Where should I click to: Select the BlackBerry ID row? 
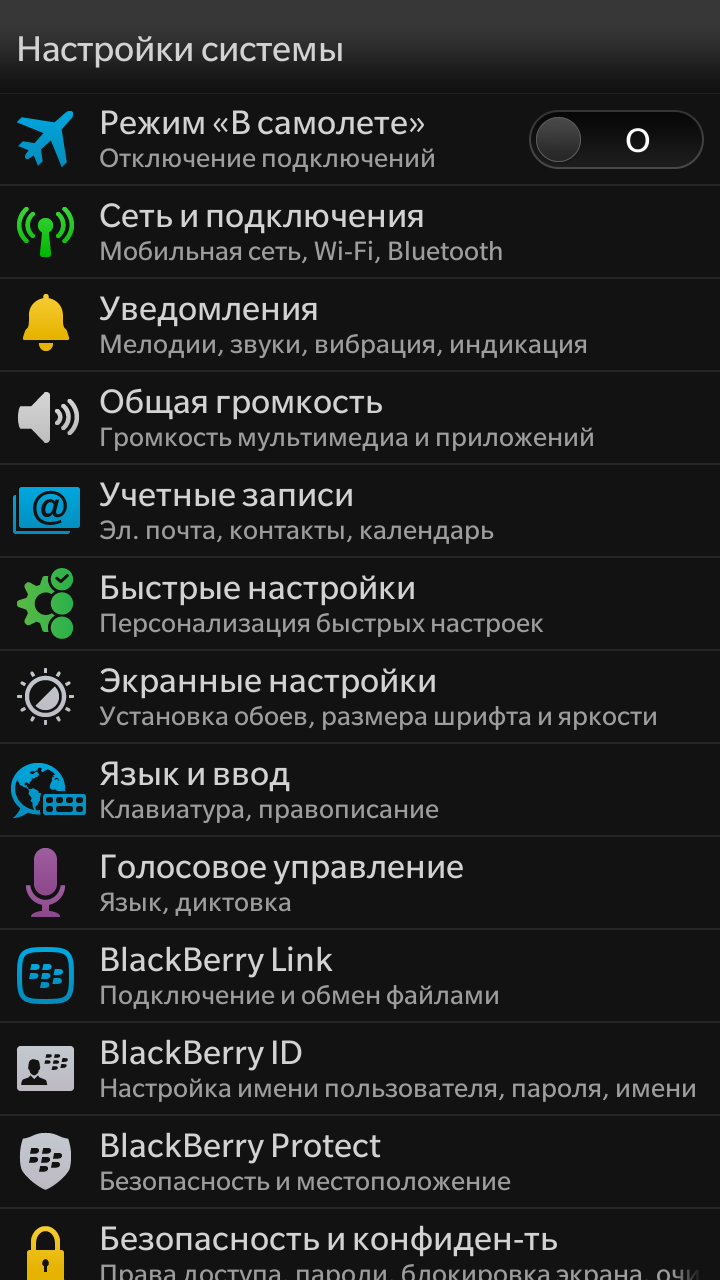point(360,1069)
